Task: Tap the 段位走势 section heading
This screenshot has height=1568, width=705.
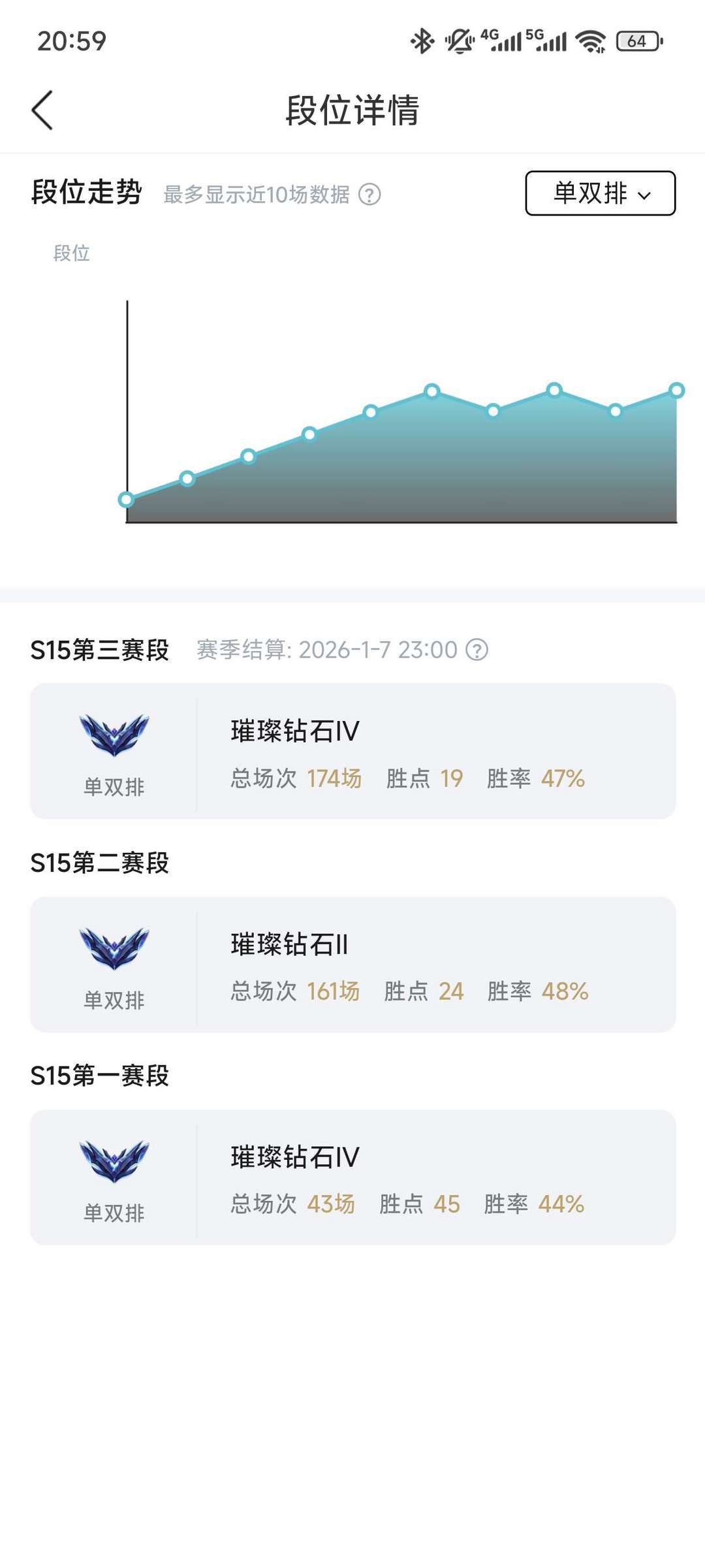Action: point(85,193)
